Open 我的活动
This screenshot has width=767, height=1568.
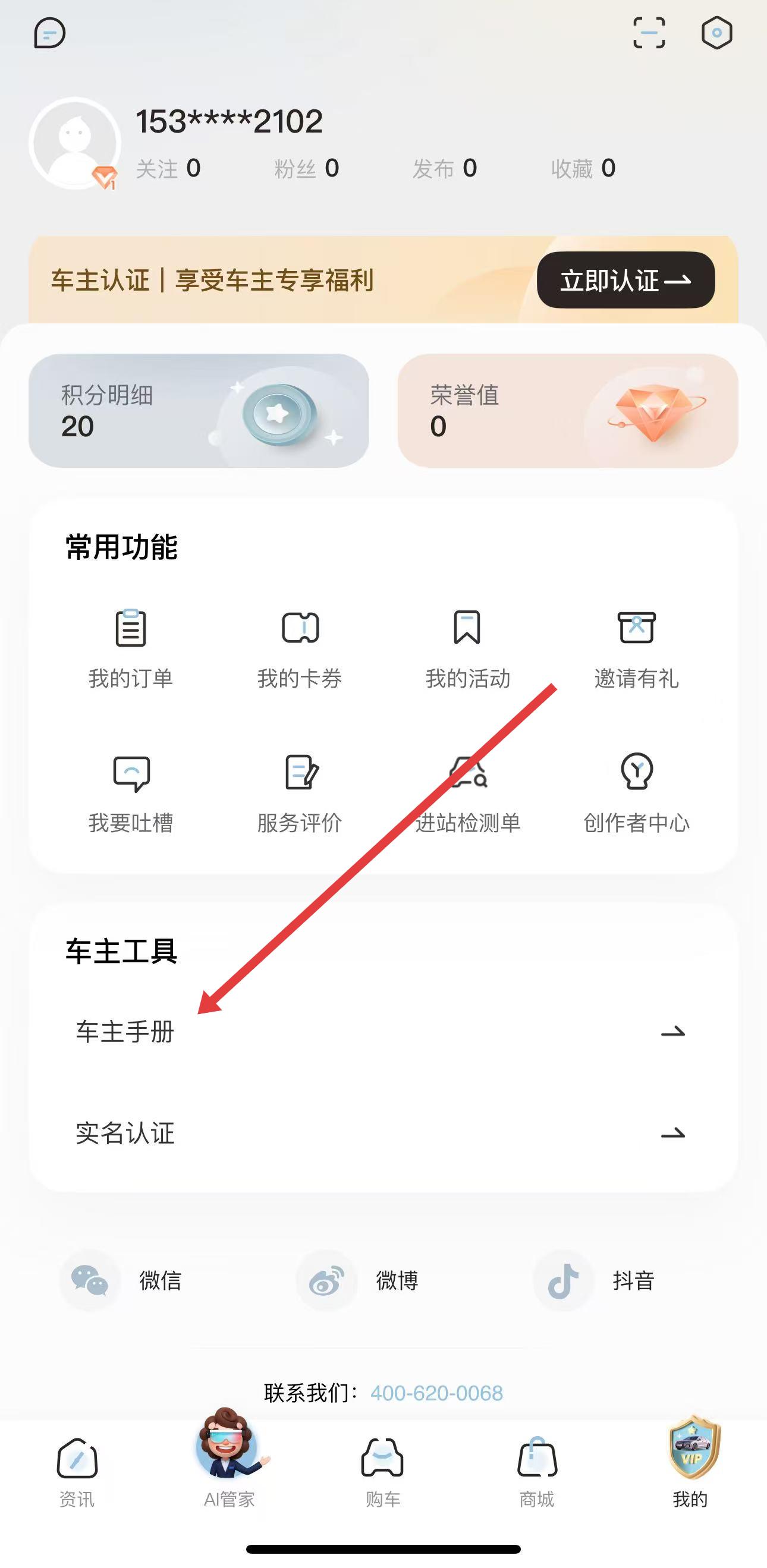[x=467, y=648]
